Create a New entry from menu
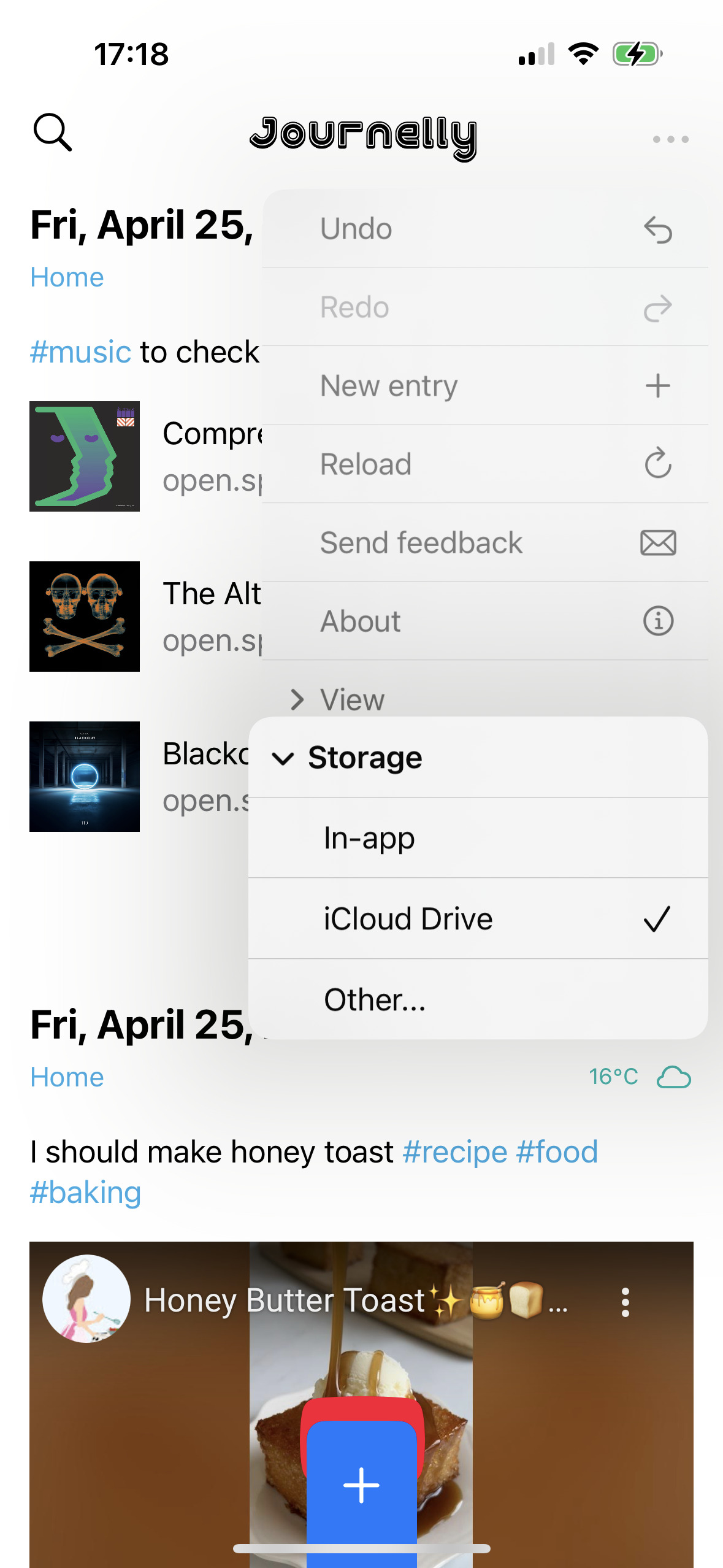723x1568 pixels. [484, 386]
